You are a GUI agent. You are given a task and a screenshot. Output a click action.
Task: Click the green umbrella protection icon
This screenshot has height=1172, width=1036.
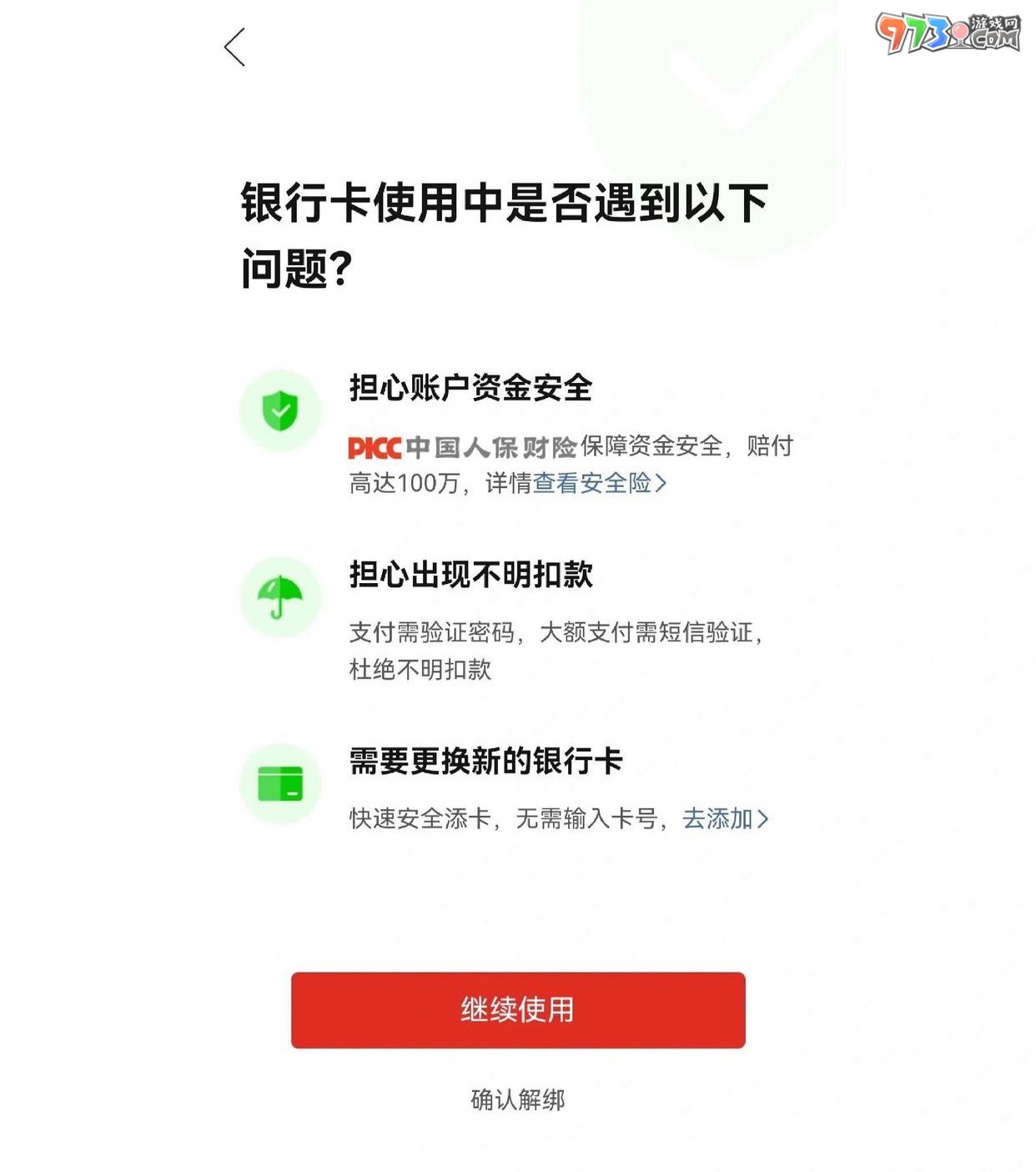(282, 598)
